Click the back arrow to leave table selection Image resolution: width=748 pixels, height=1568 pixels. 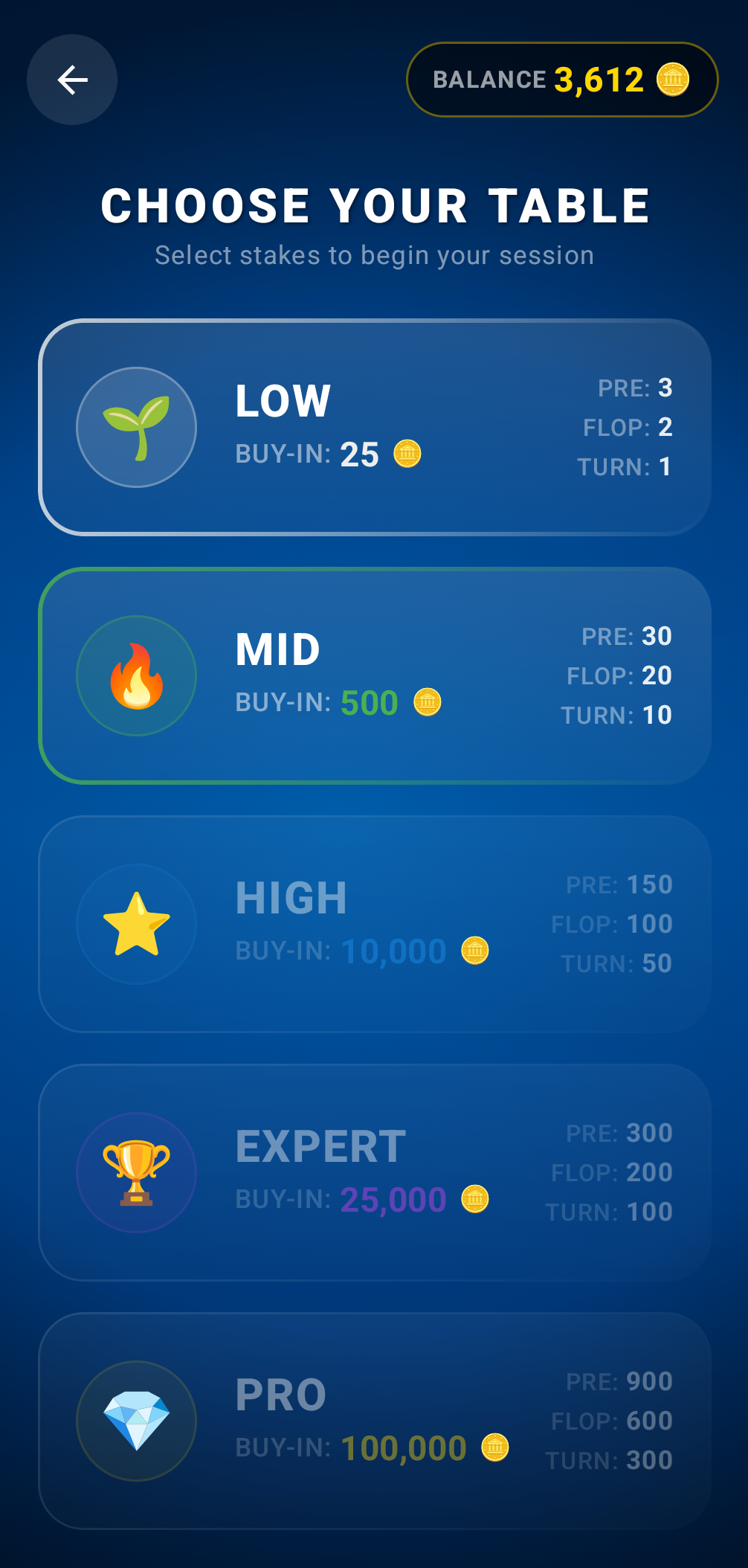[71, 80]
